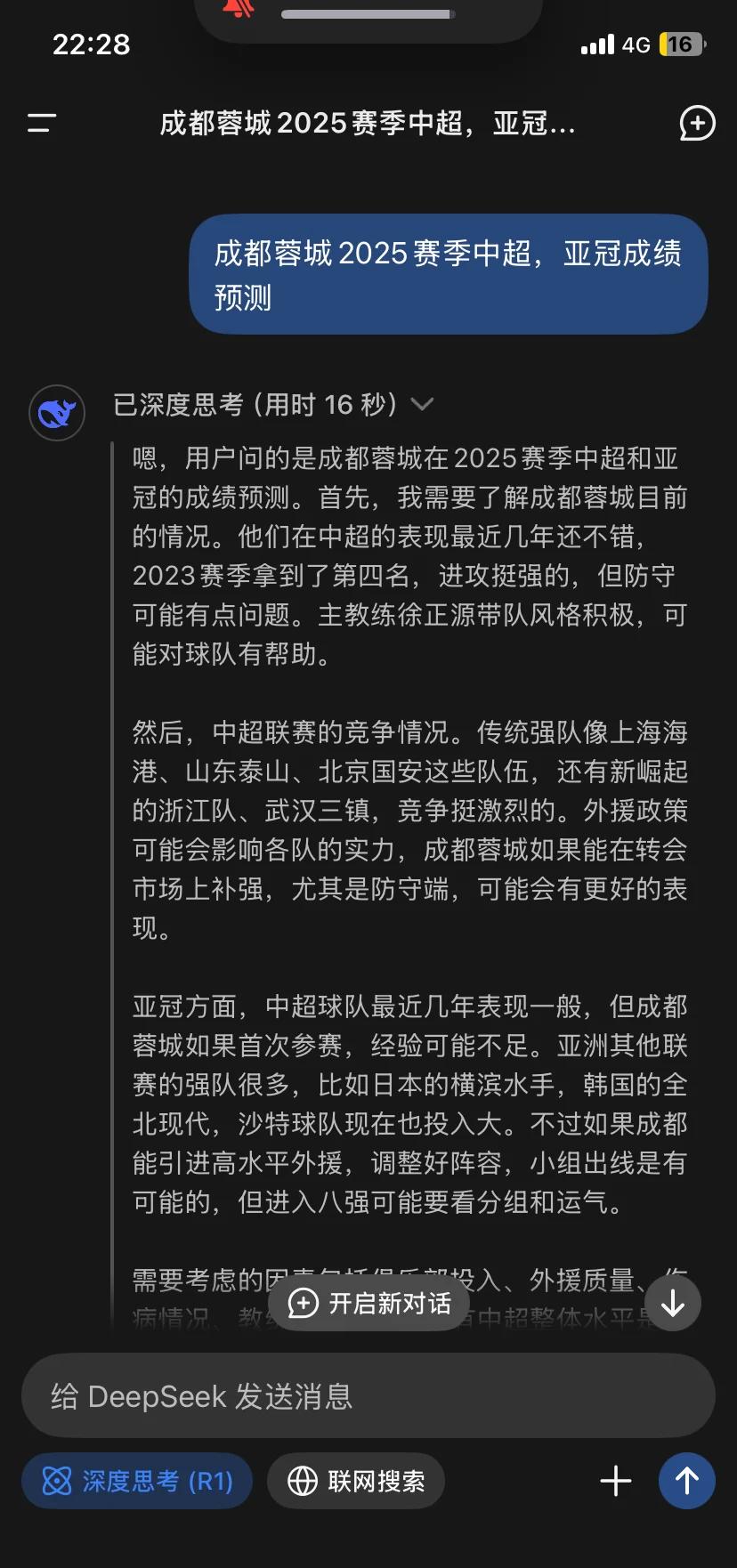Enable 联网搜索 web search

coord(355,1480)
